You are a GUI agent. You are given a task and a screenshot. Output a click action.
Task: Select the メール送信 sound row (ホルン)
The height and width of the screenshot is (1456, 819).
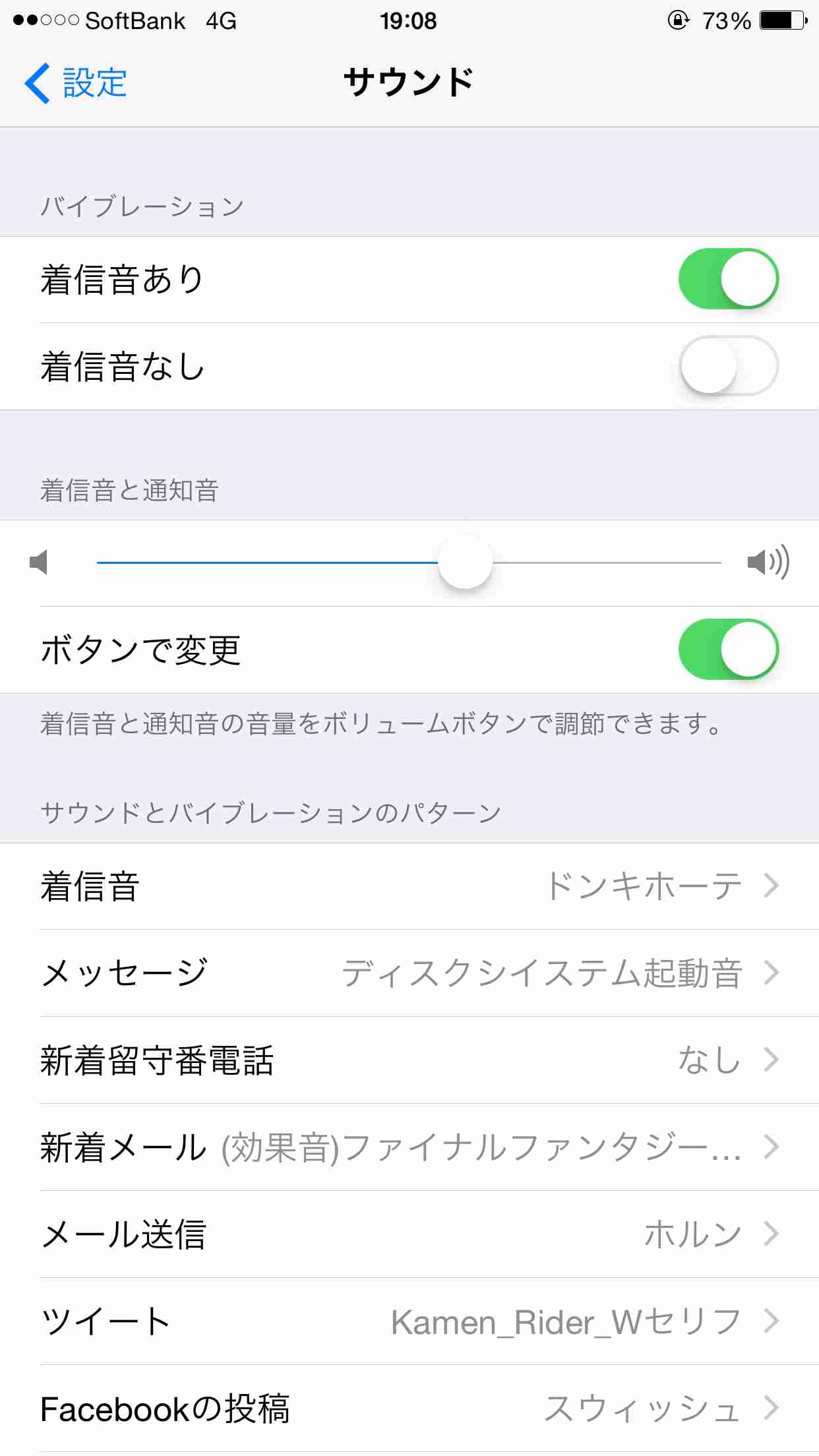coord(409,1233)
